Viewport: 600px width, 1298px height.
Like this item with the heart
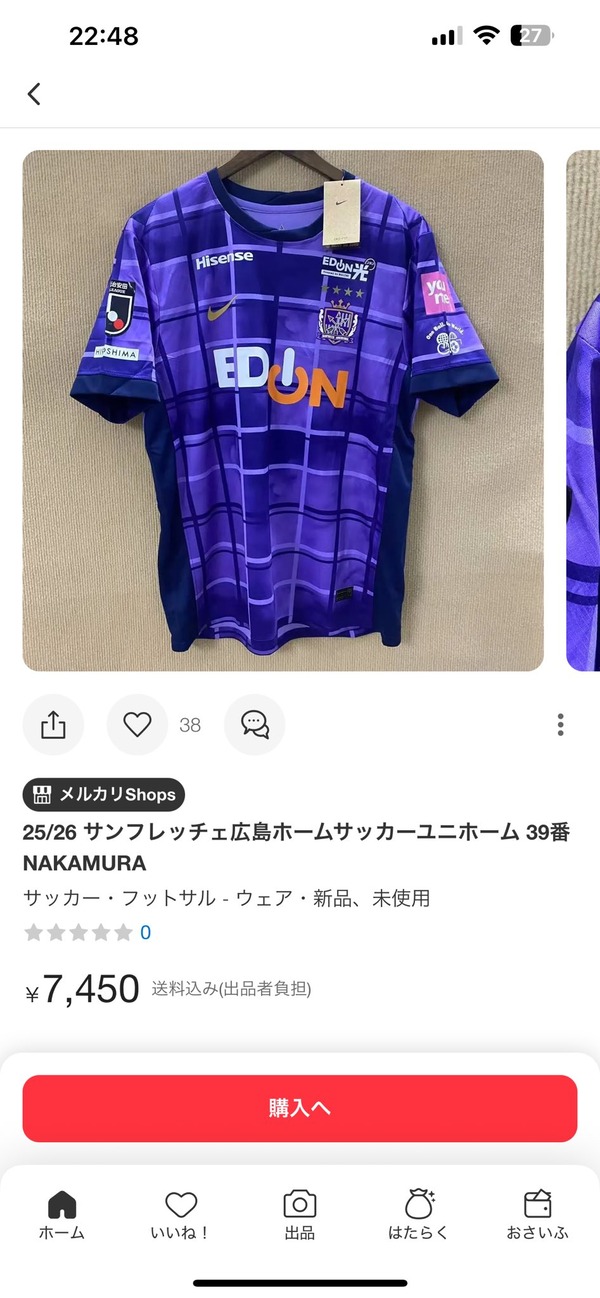(137, 725)
